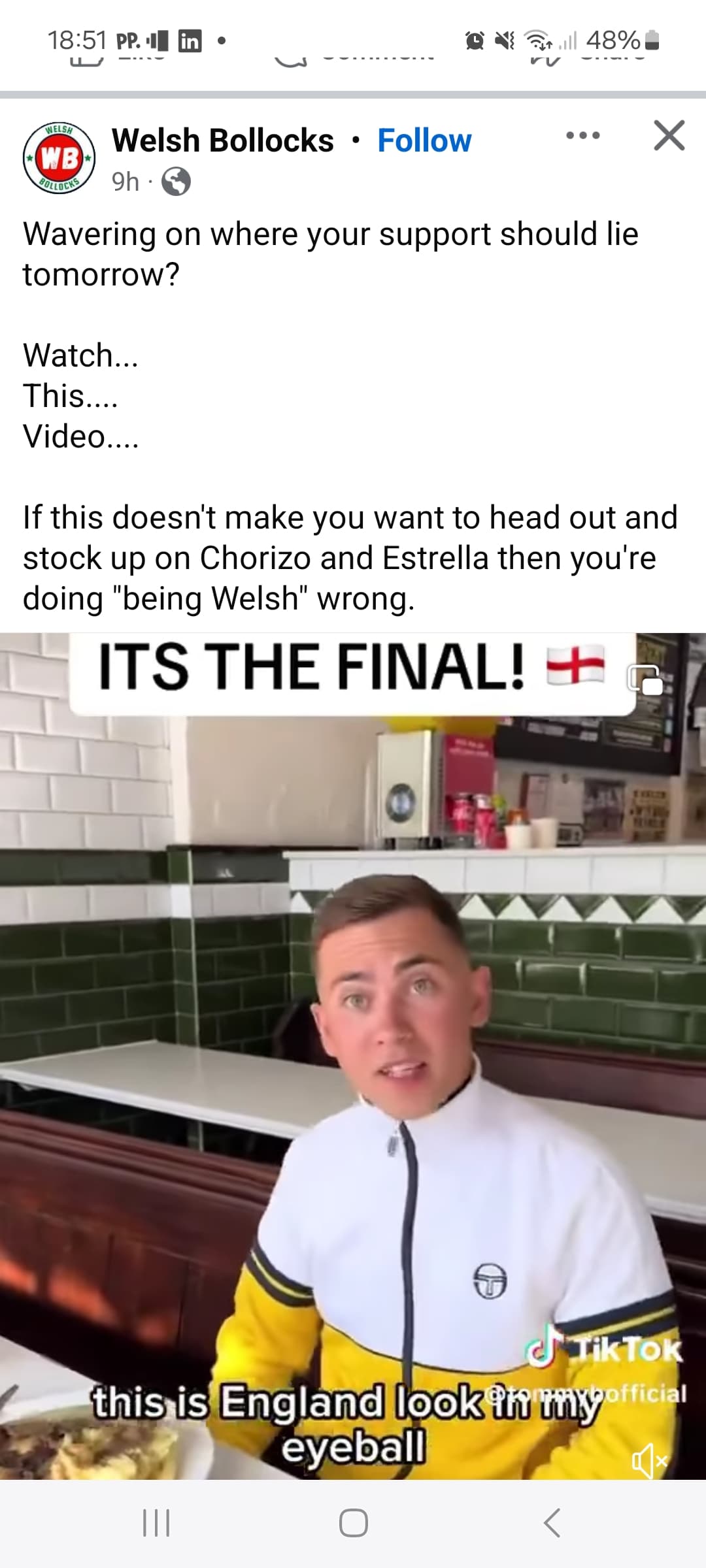
Task: Follow the Welsh Bollocks page
Action: point(424,140)
